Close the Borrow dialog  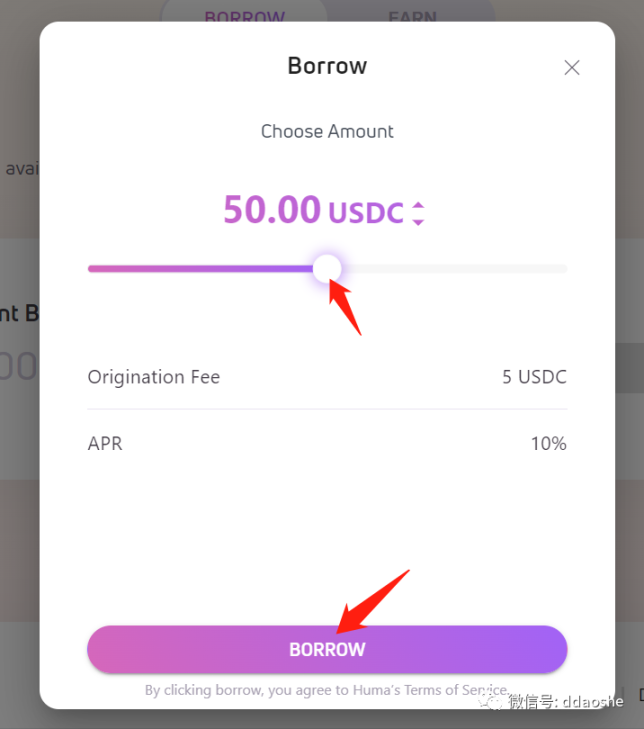pyautogui.click(x=572, y=68)
